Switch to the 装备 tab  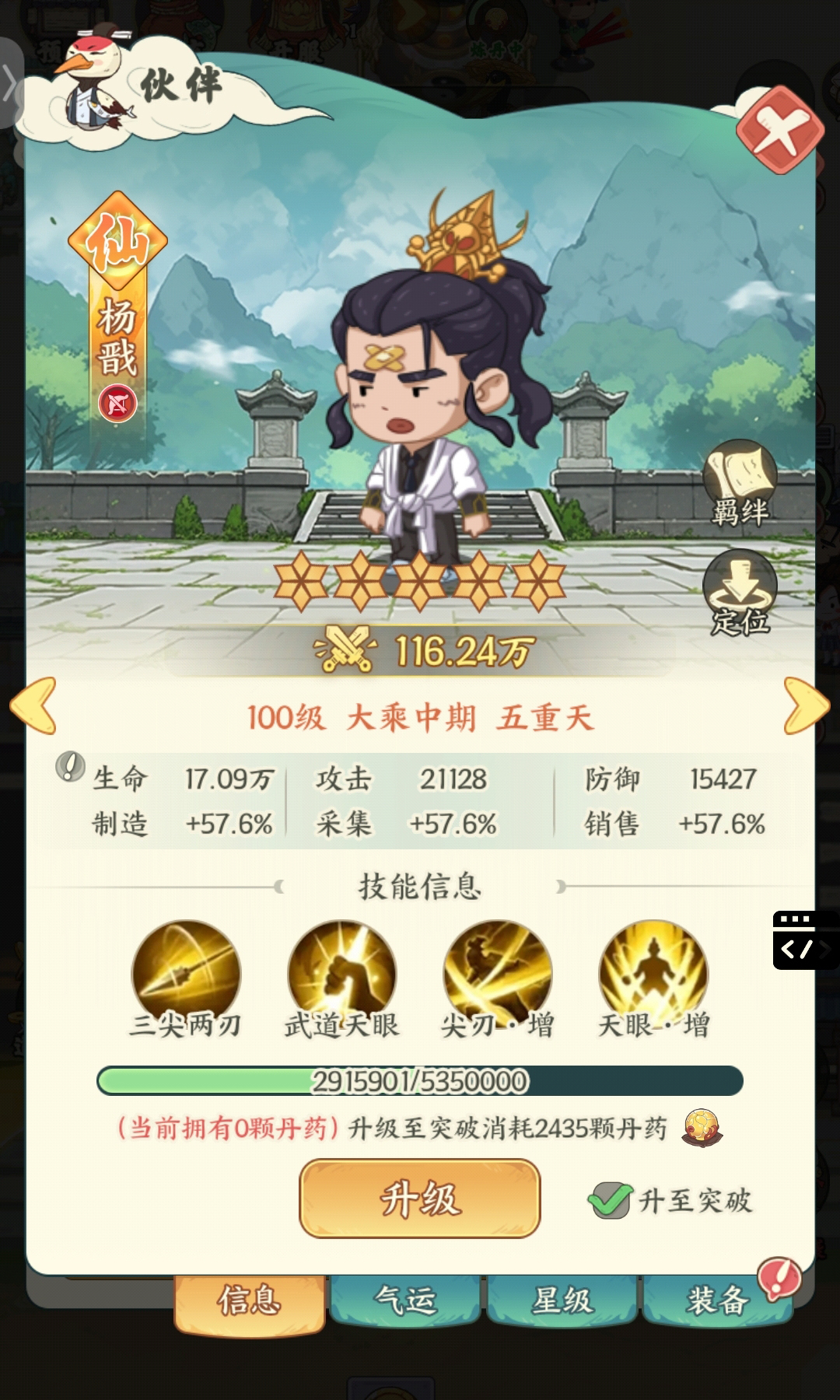tap(717, 1300)
